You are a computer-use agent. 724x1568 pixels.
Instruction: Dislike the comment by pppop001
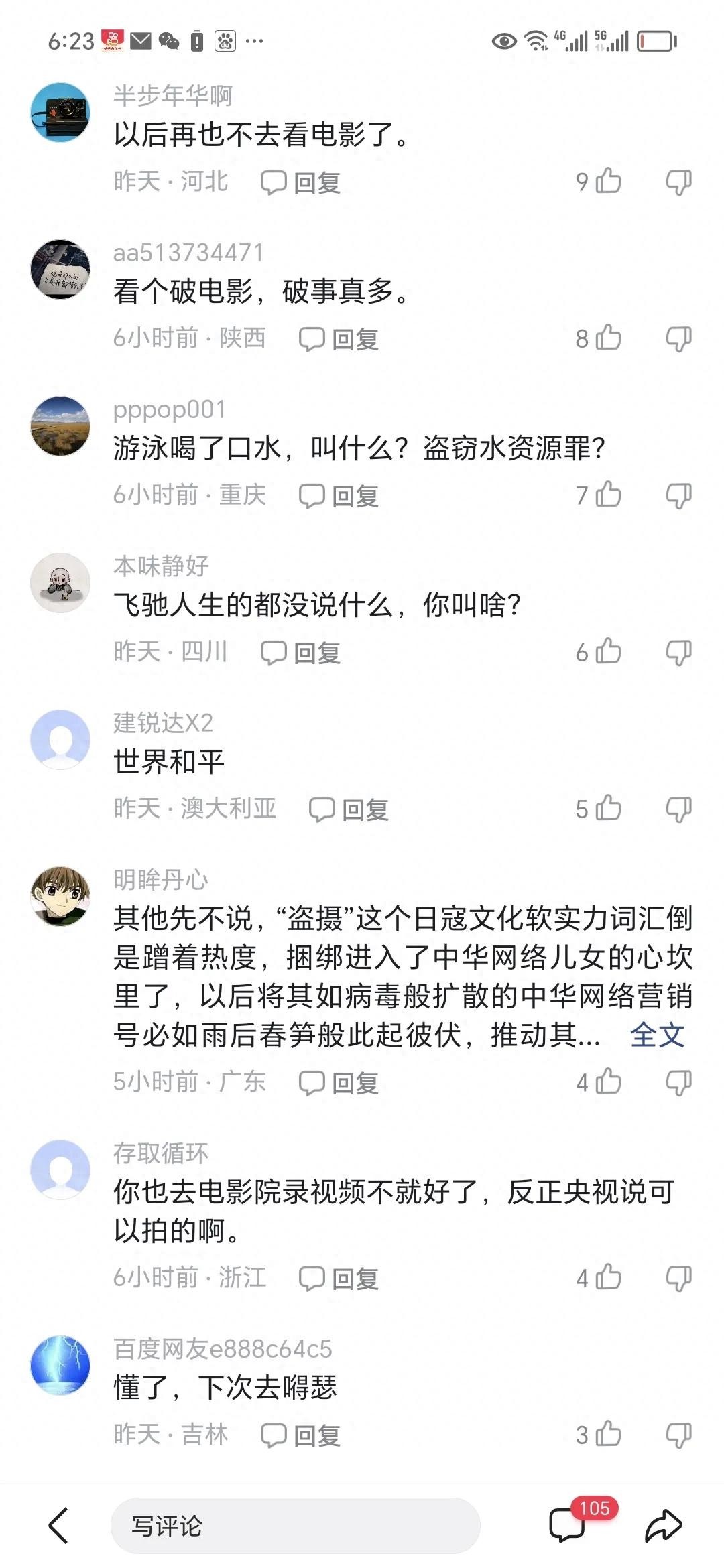coord(678,496)
